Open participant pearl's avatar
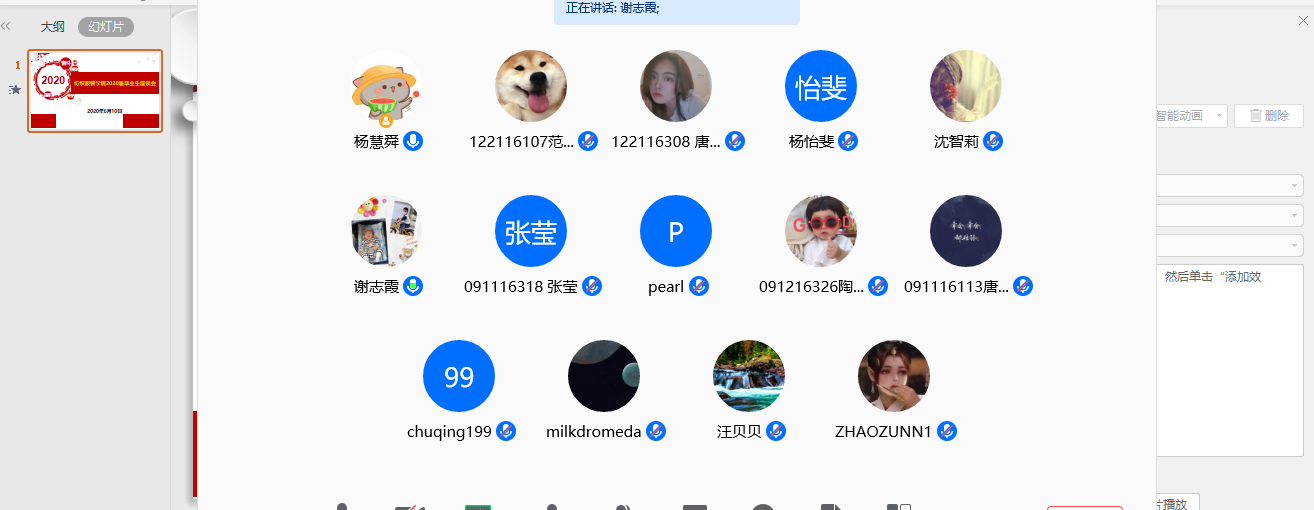This screenshot has height=510, width=1314. coord(676,231)
